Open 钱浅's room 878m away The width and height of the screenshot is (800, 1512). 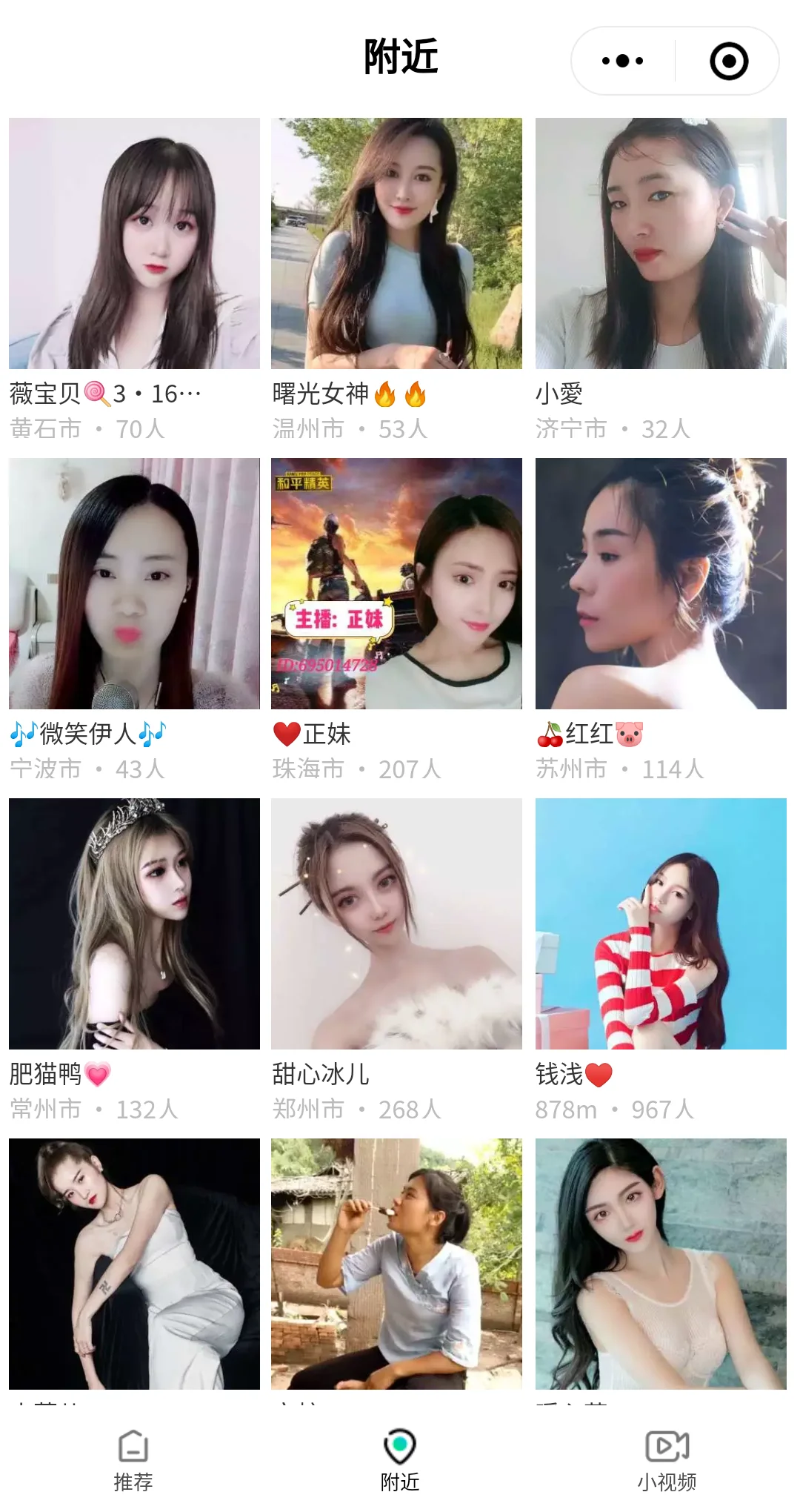click(x=661, y=924)
